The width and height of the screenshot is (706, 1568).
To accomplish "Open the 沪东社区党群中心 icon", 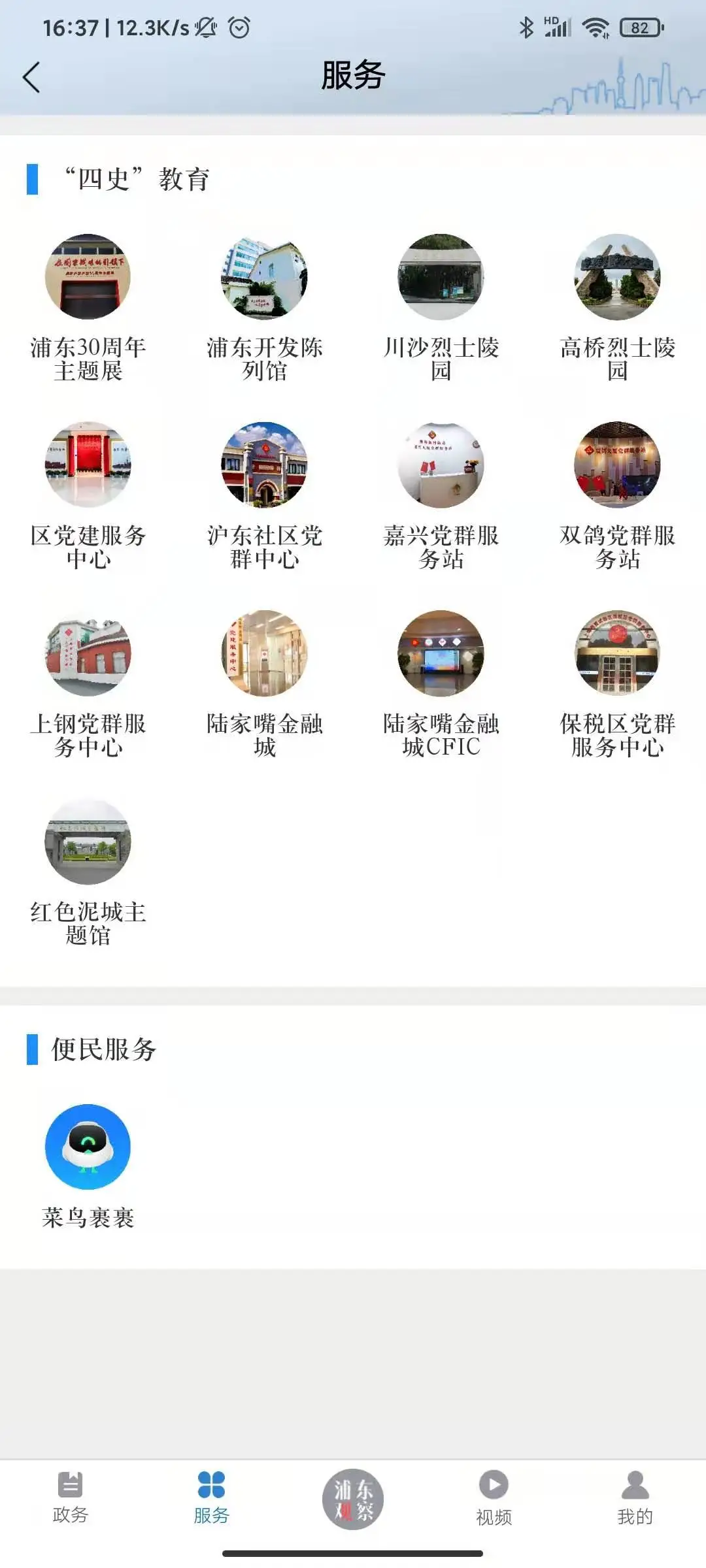I will (265, 464).
